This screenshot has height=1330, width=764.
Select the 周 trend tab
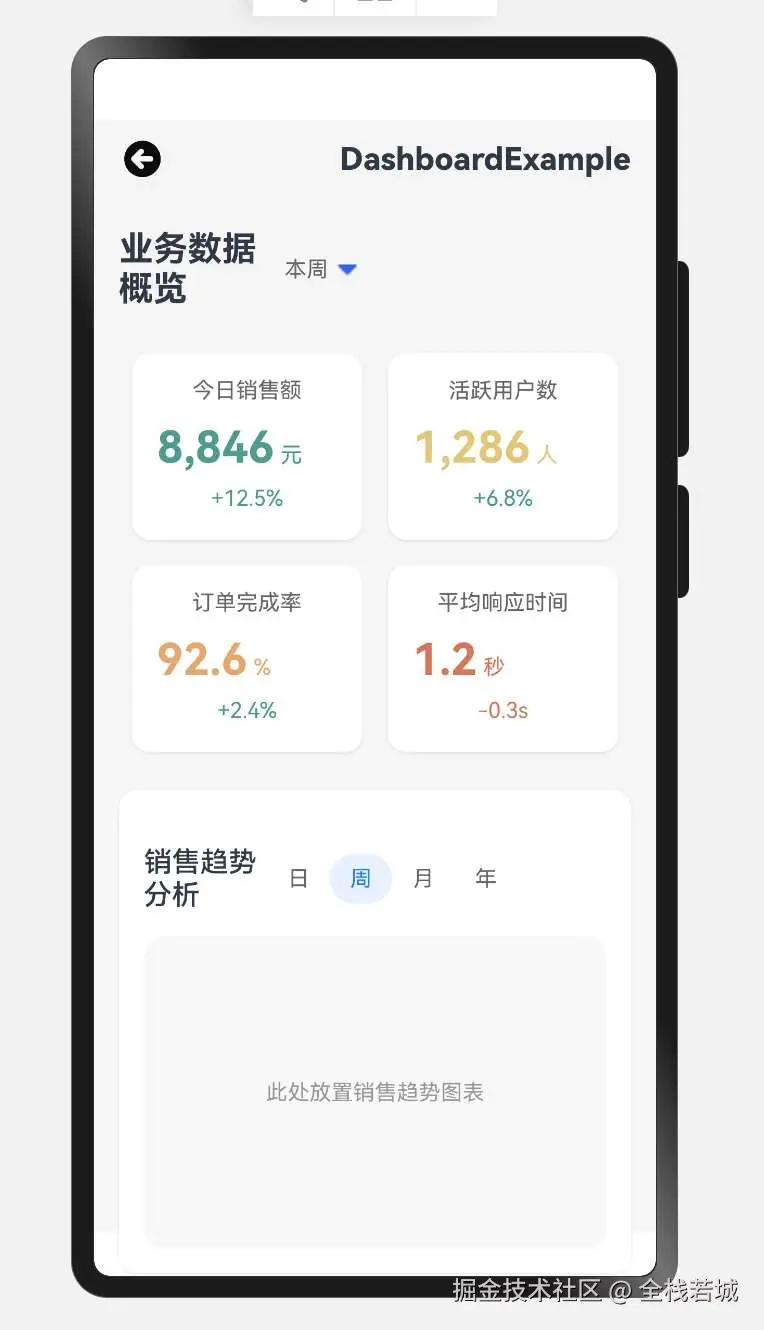coord(360,878)
